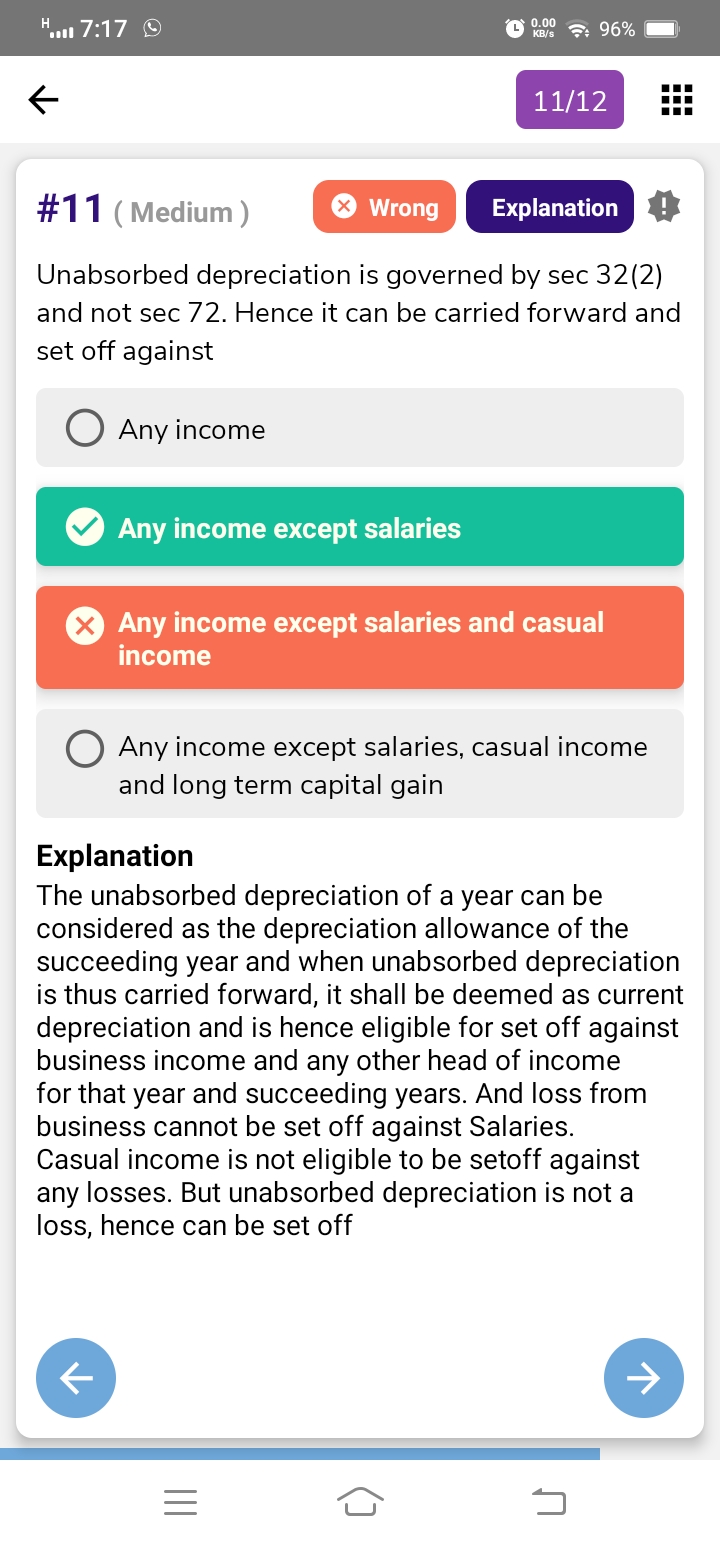Open the question grid overview

click(677, 100)
